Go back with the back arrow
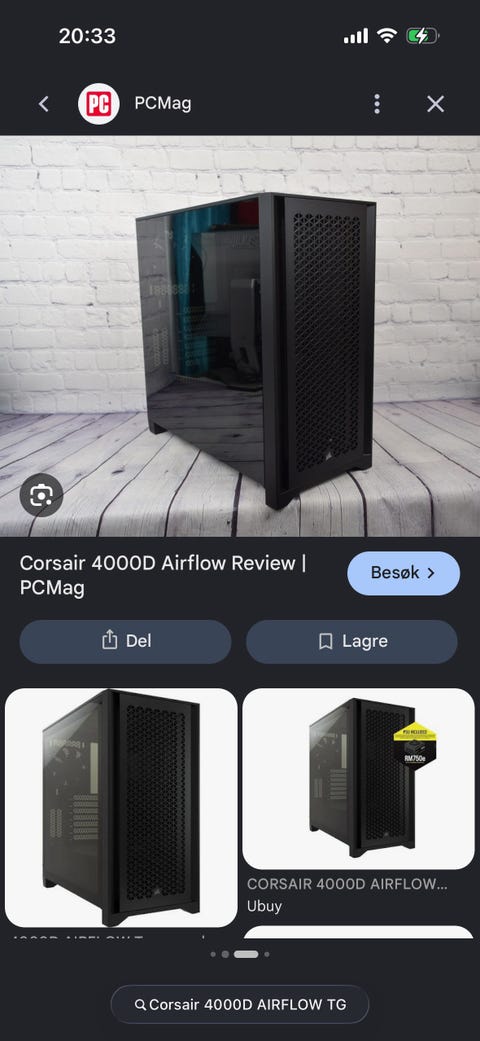This screenshot has width=480, height=1041. (x=44, y=104)
